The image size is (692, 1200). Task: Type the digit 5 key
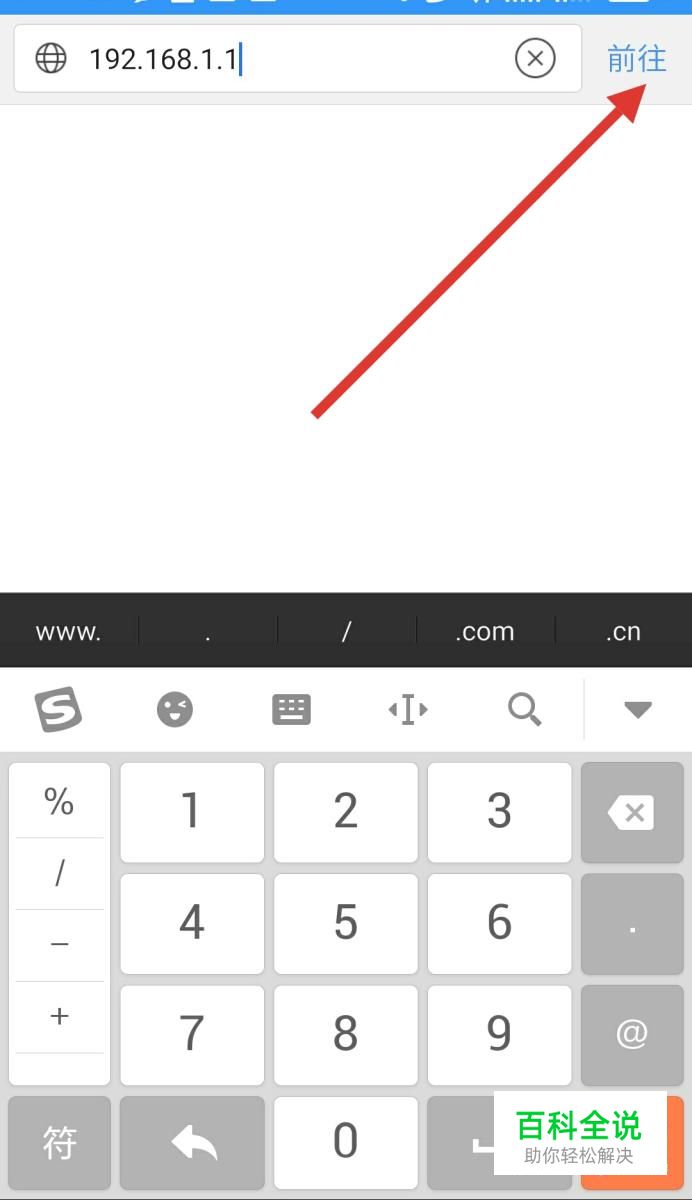point(346,924)
